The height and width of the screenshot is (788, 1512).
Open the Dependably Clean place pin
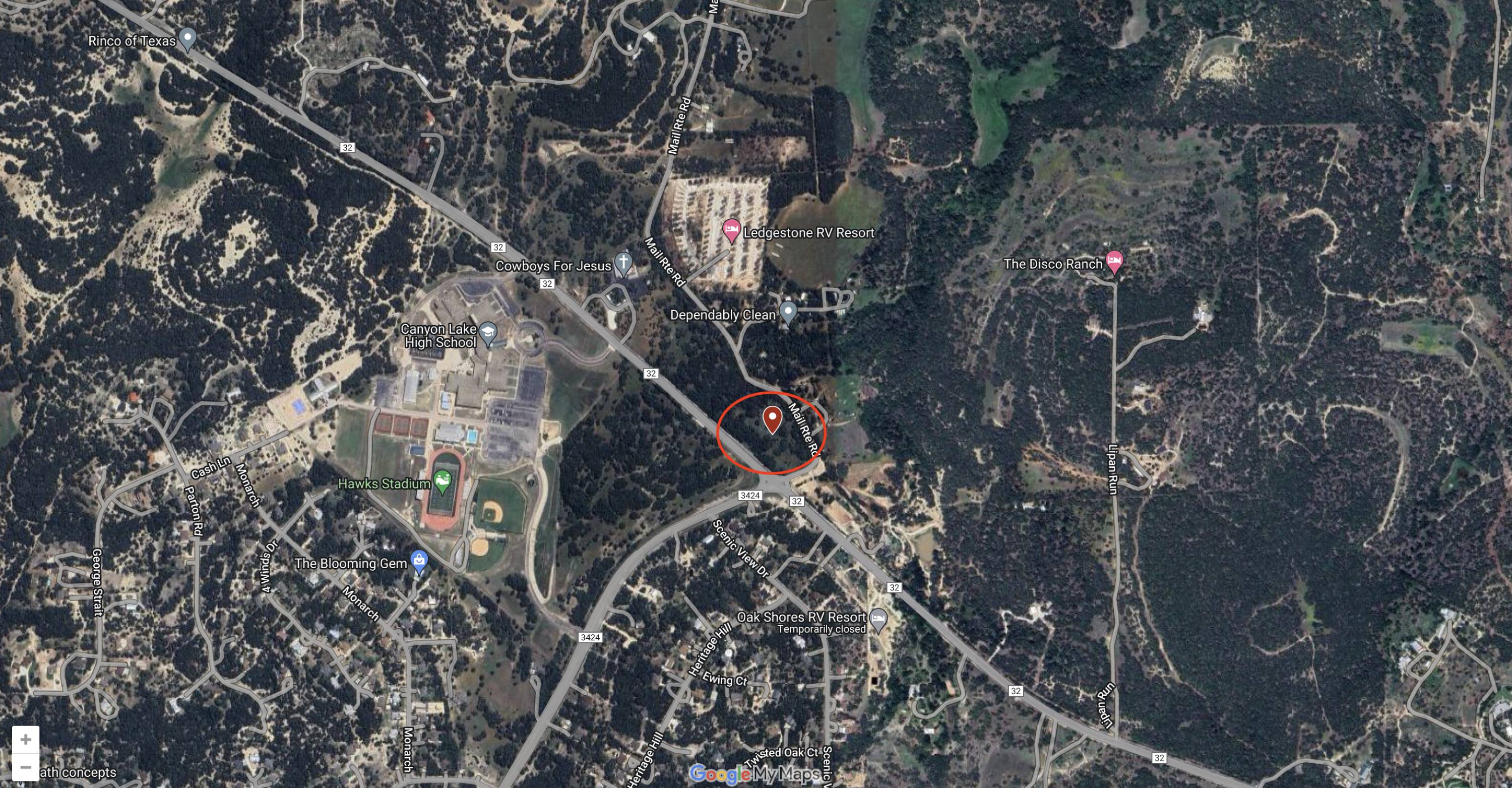[x=788, y=311]
